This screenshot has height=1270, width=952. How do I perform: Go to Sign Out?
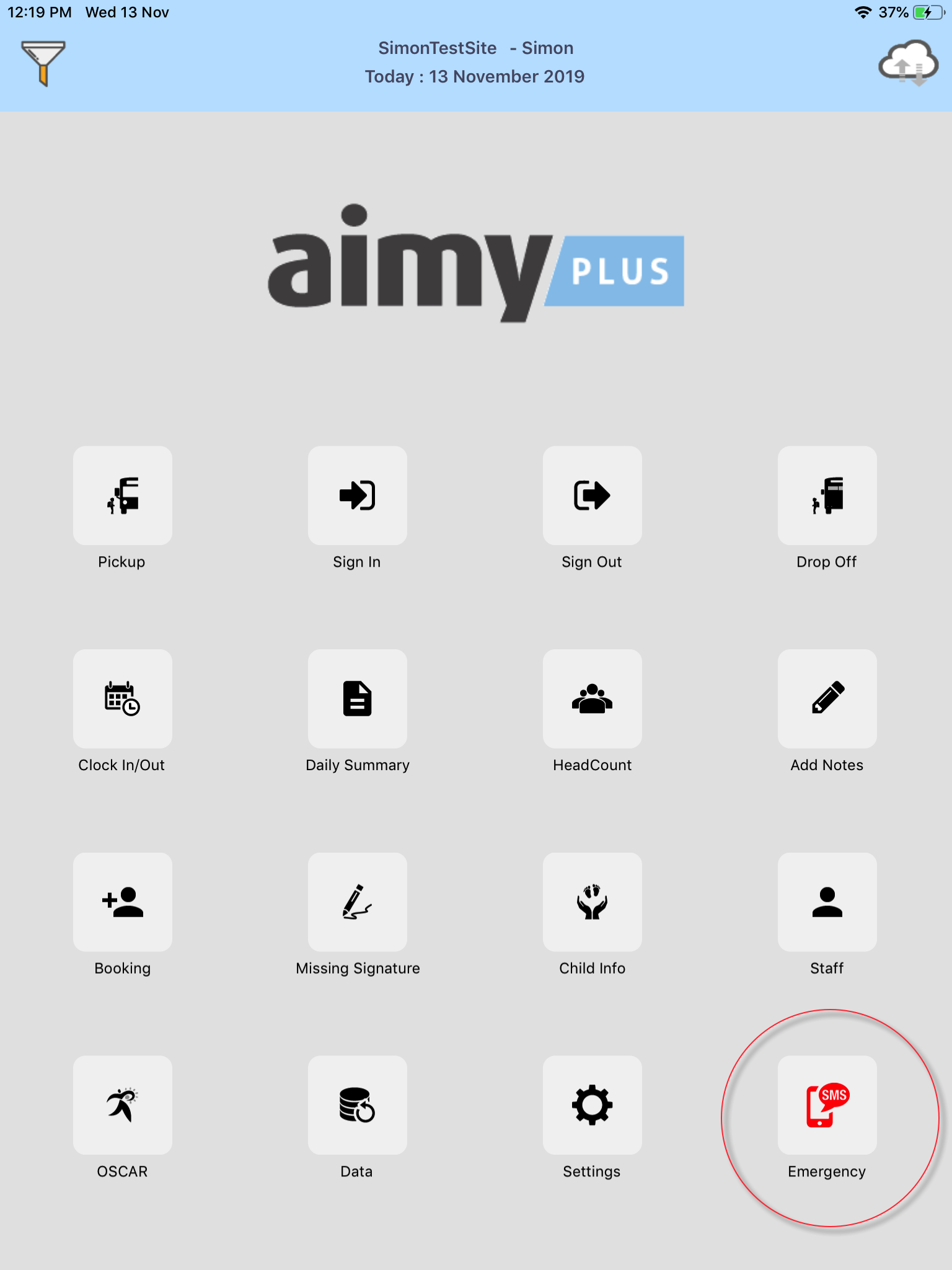tap(592, 495)
